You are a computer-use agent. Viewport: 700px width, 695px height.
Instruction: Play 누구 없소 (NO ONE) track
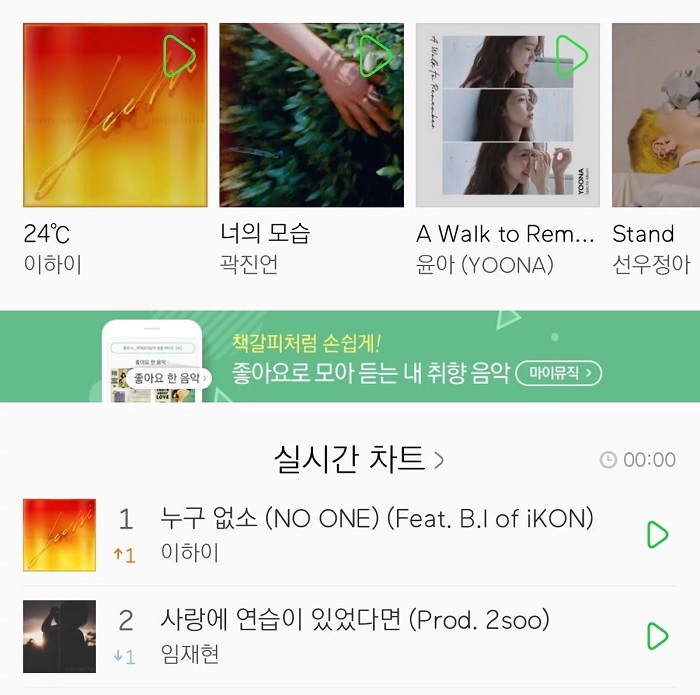[x=657, y=534]
